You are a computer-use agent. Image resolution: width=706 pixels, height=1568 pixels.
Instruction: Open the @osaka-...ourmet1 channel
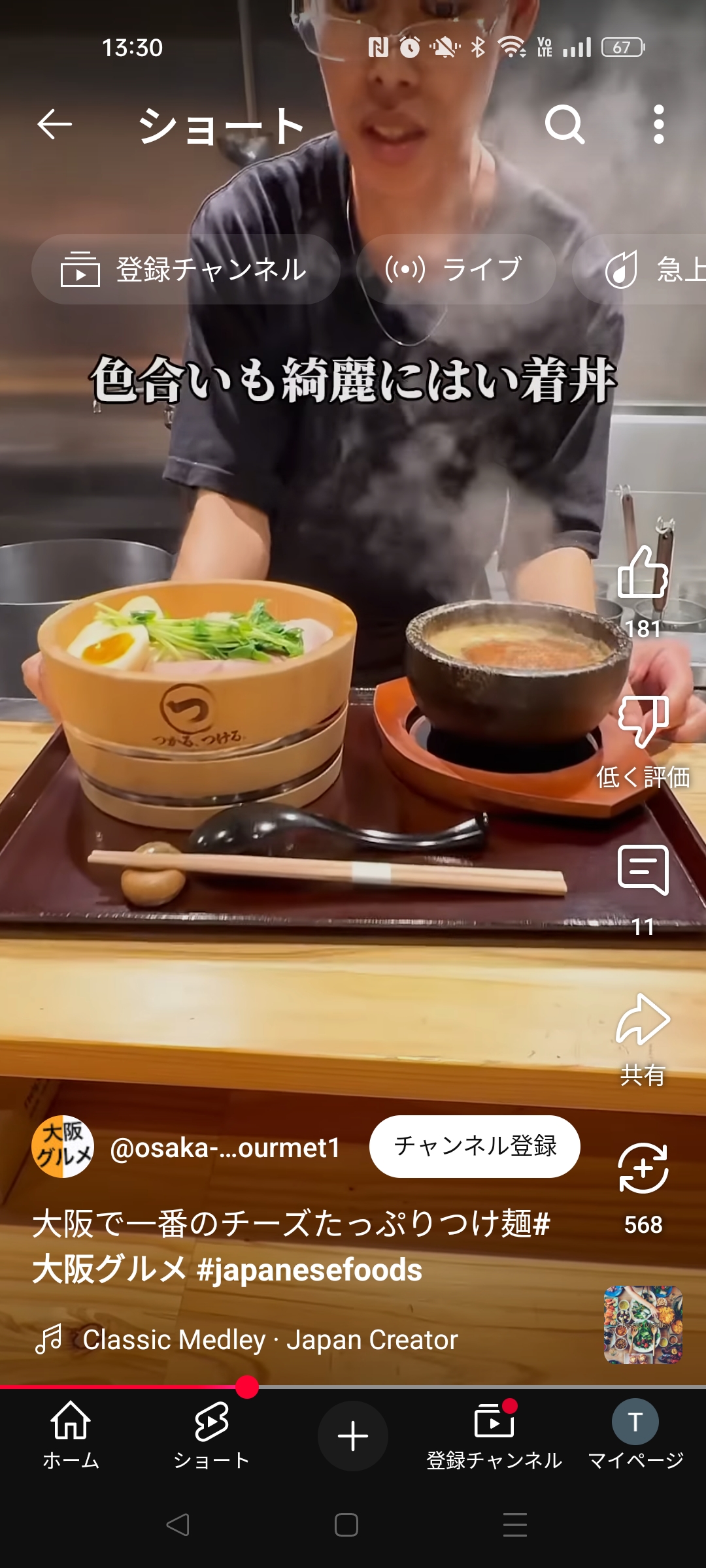226,1148
